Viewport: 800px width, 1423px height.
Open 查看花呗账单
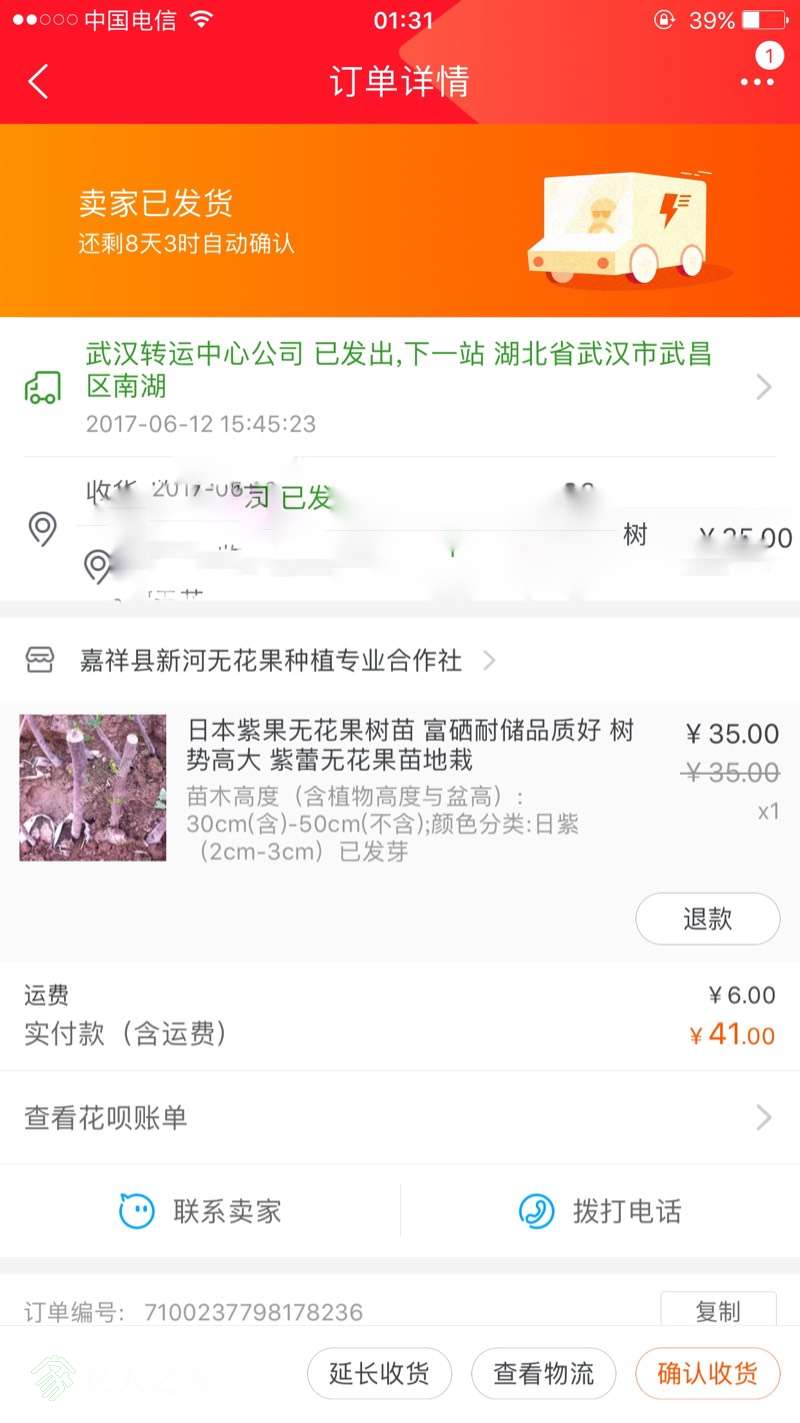pyautogui.click(x=400, y=1117)
